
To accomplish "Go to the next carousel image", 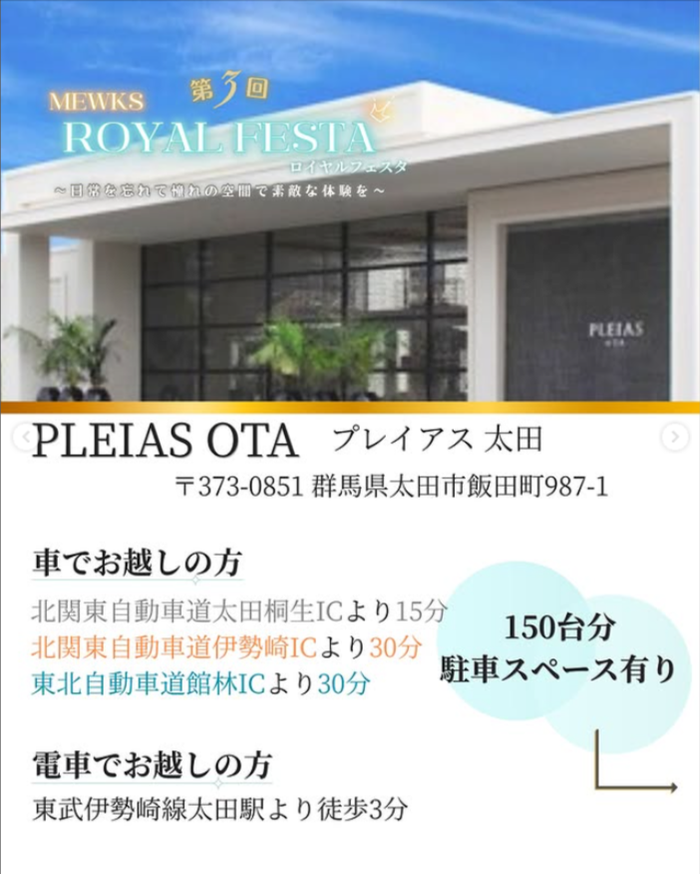I will coord(675,437).
